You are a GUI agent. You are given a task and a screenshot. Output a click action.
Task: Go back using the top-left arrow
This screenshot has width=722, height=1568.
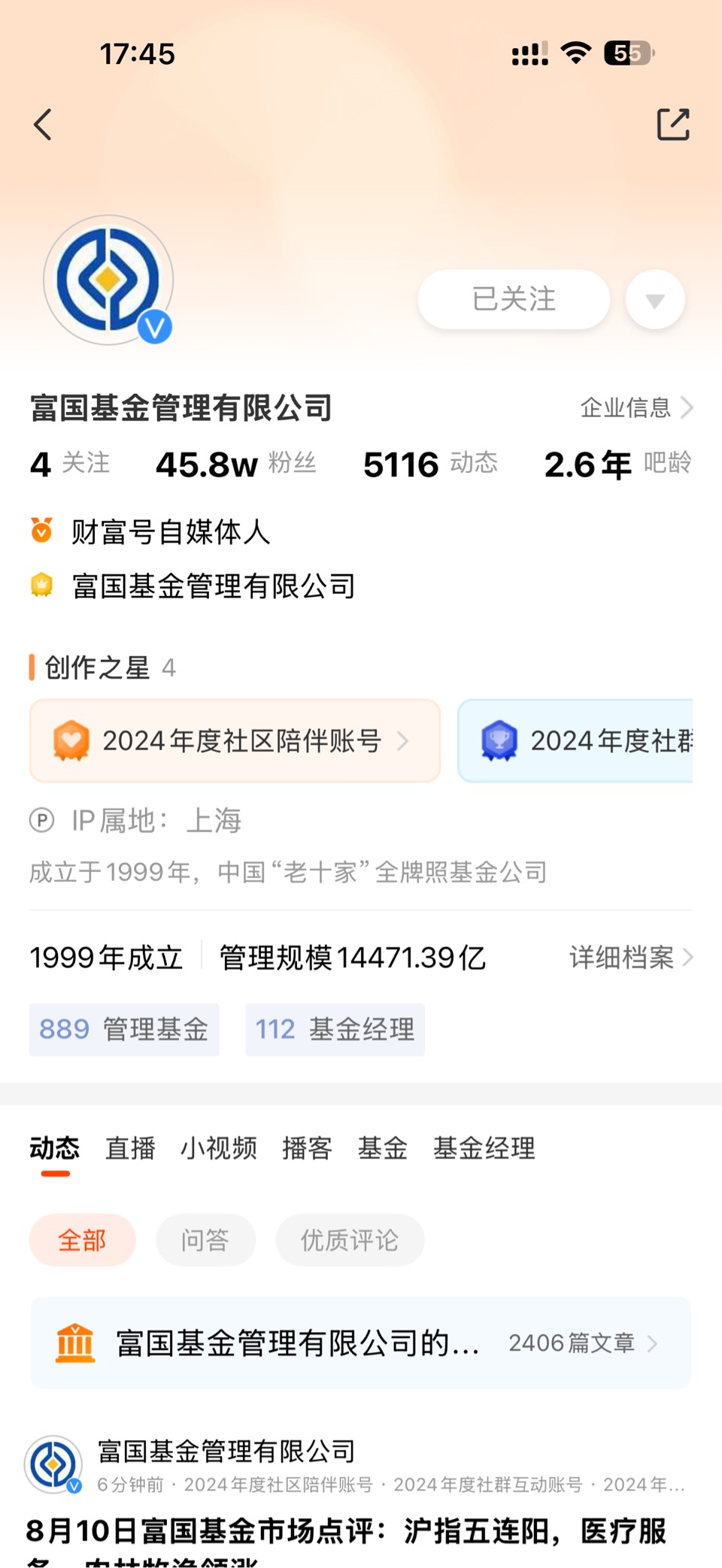[x=43, y=125]
